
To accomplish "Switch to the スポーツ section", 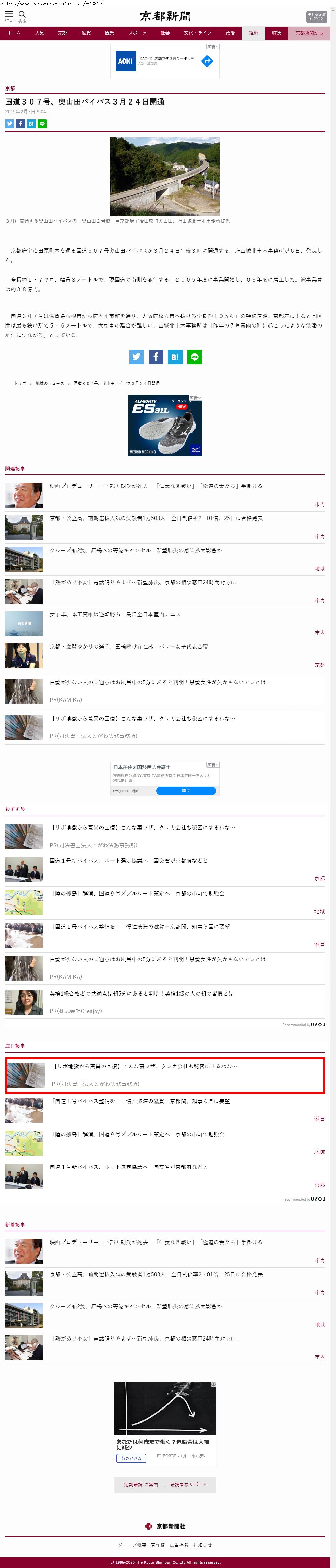I will point(137,33).
